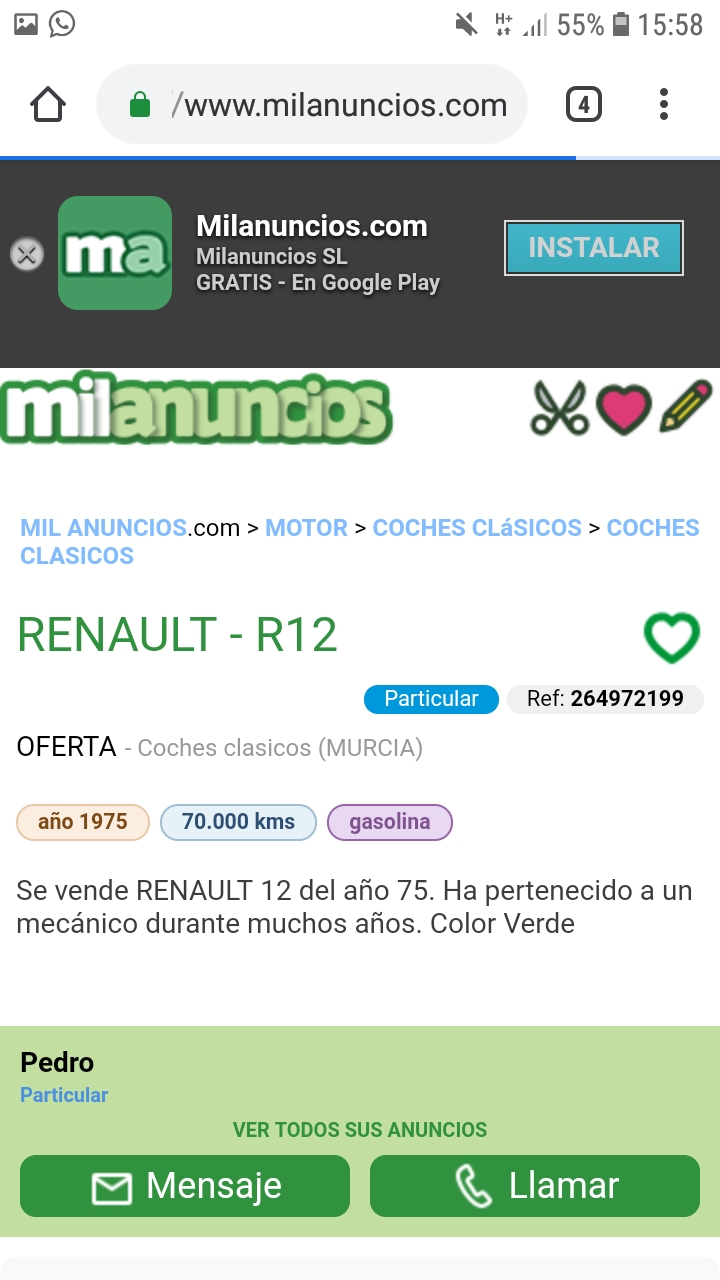
Task: Open the browser tab switcher
Action: pyautogui.click(x=584, y=105)
